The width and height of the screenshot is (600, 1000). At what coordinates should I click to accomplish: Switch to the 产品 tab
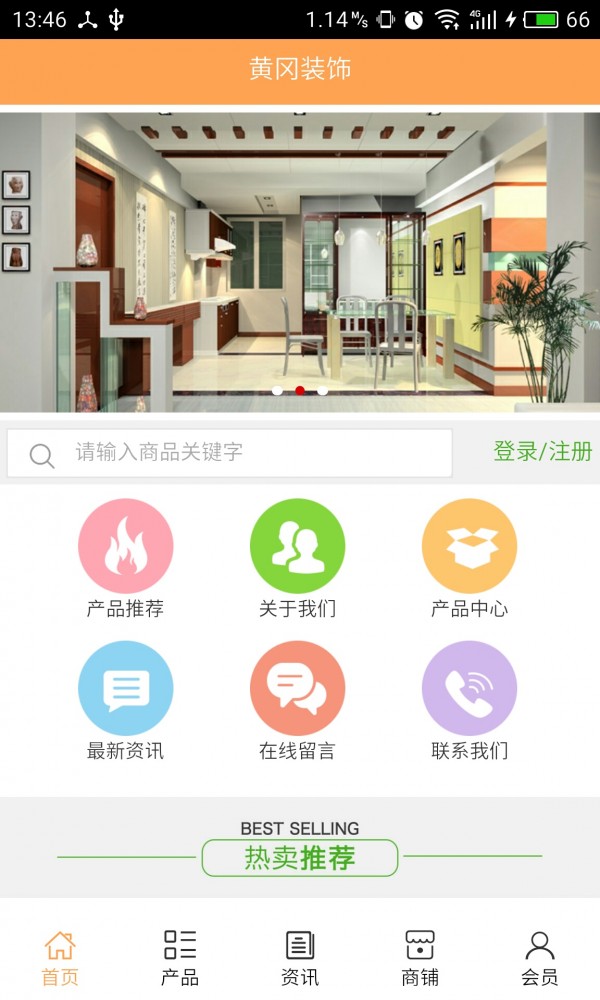click(180, 957)
